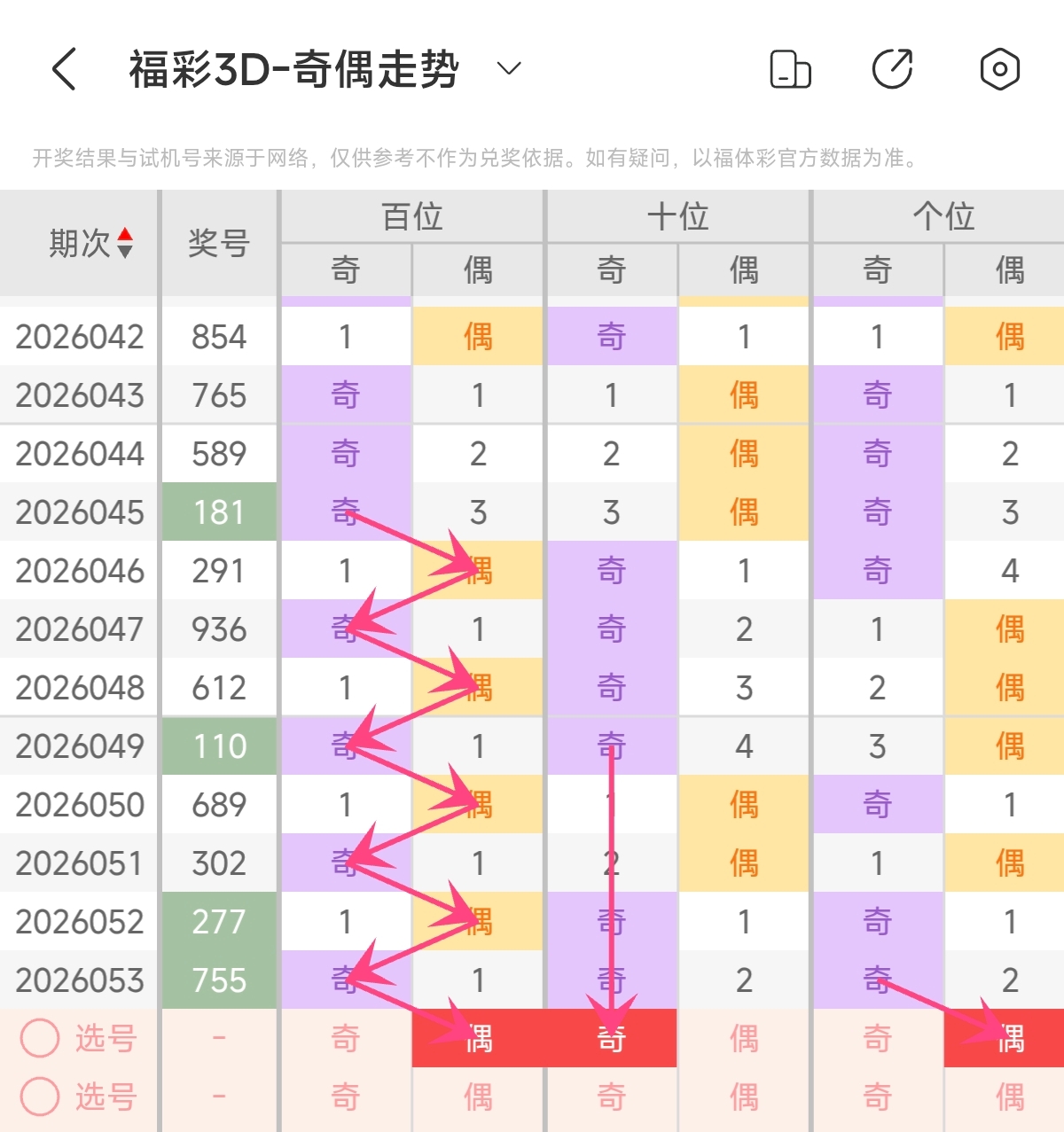The height and width of the screenshot is (1132, 1064).
Task: Tap the screen rotation icon
Action: (790, 69)
